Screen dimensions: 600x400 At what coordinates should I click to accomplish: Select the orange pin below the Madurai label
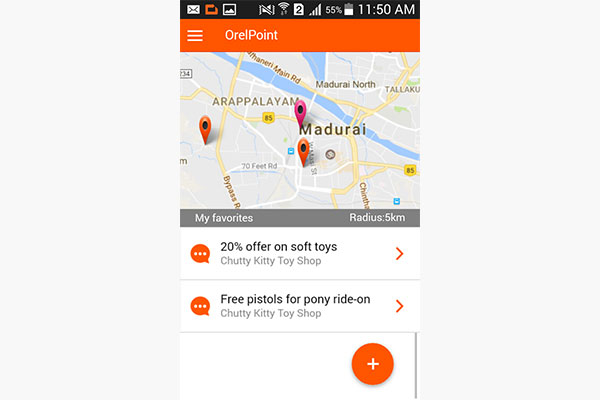pos(304,152)
